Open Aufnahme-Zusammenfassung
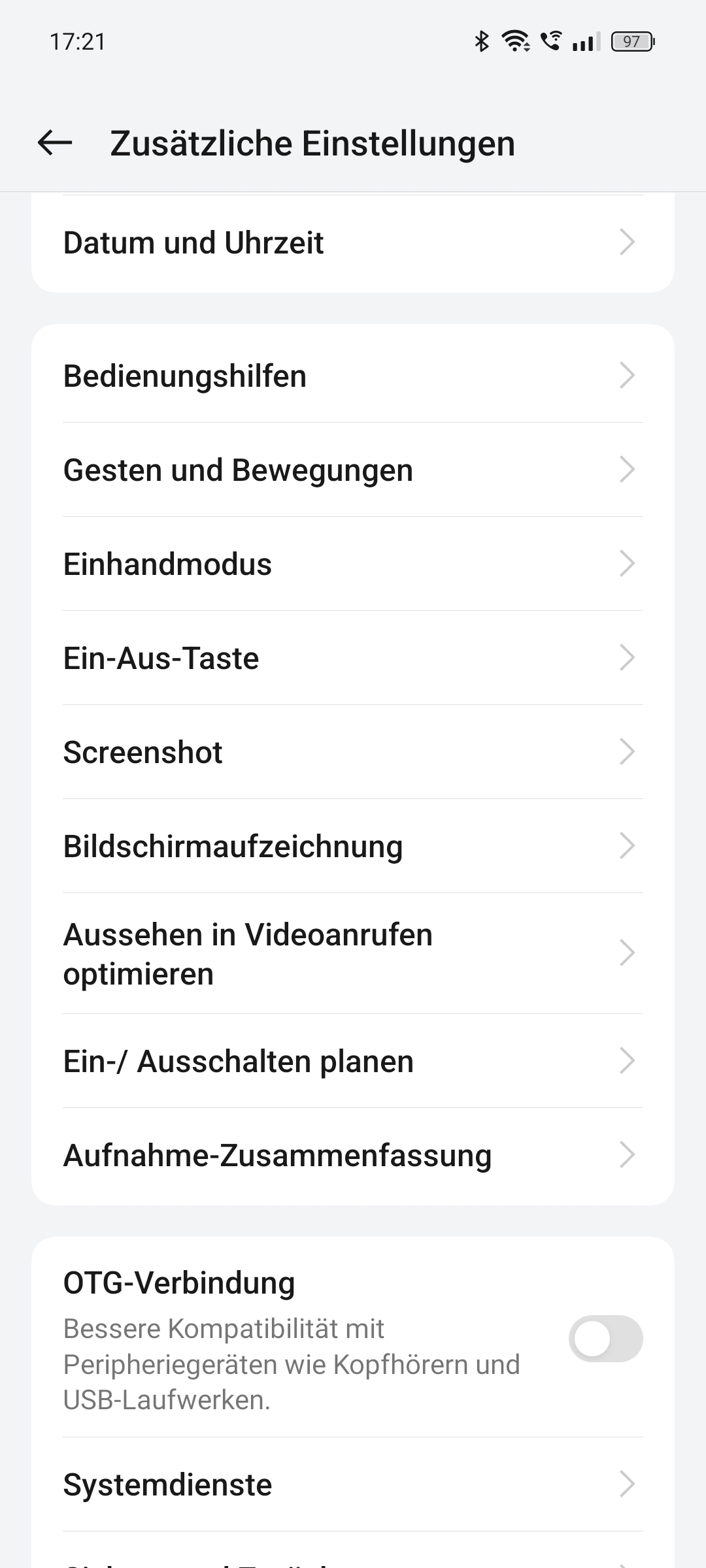Screen dimensions: 706x1568 tap(352, 1156)
